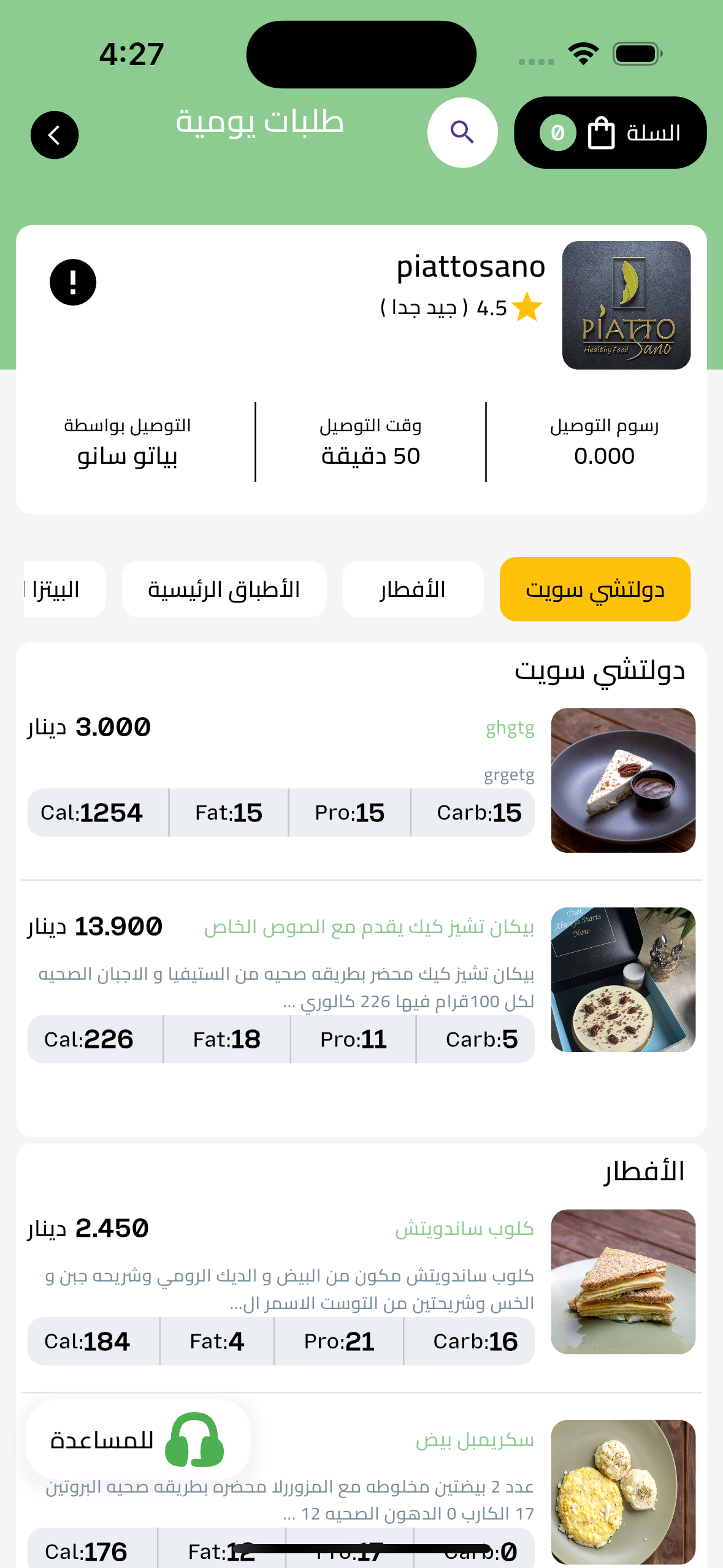Image resolution: width=723 pixels, height=1568 pixels.
Task: Switch to the الأطباق الرئيسية category chip
Action: (224, 589)
